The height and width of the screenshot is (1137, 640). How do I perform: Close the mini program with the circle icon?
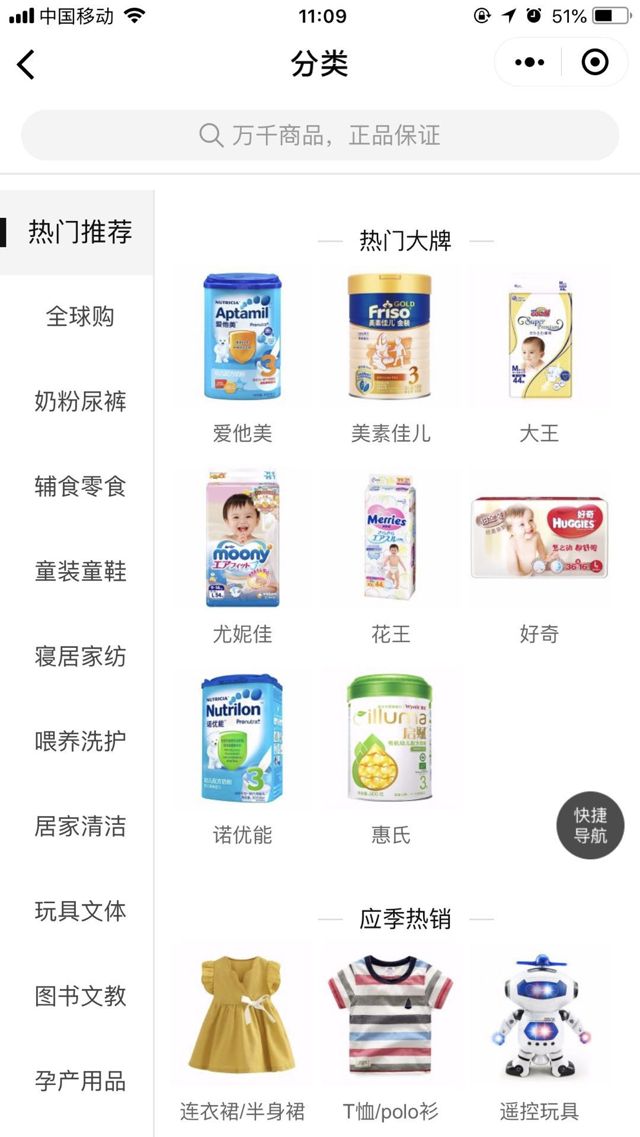coord(595,63)
